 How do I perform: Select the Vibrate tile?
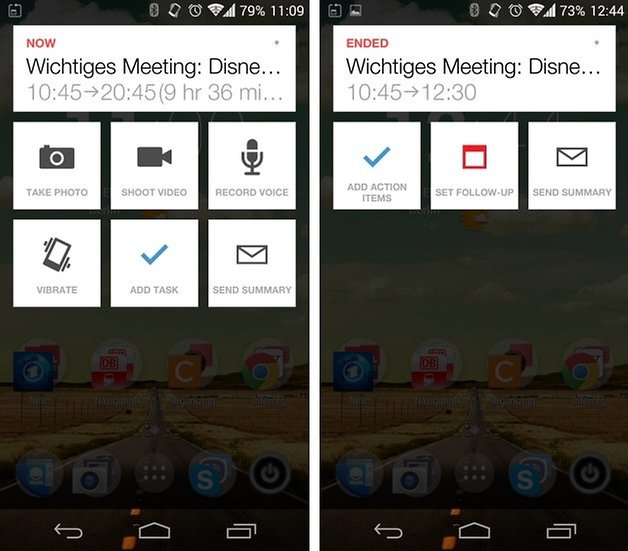pyautogui.click(x=57, y=262)
